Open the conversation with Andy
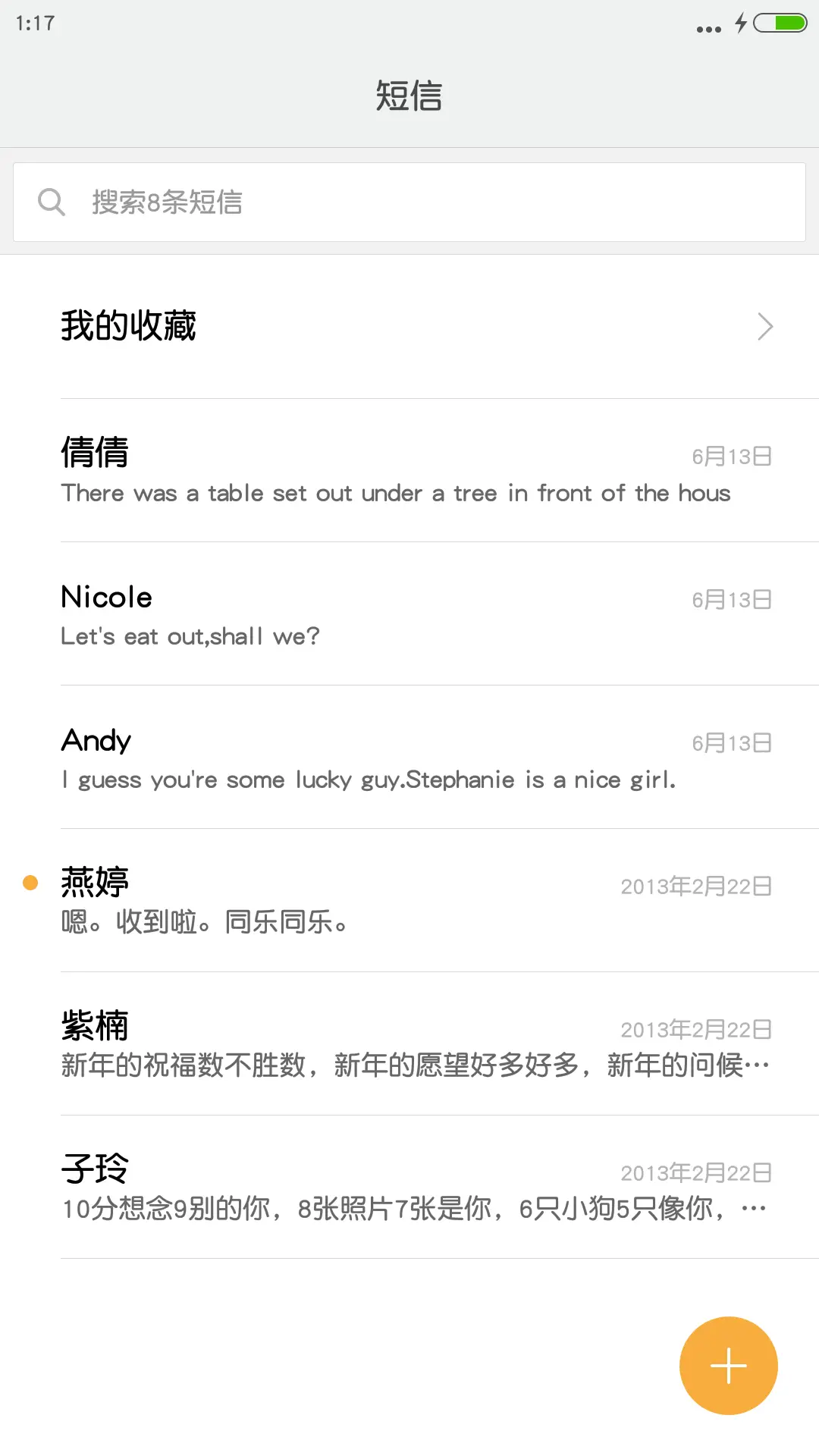The image size is (819, 1456). point(409,757)
